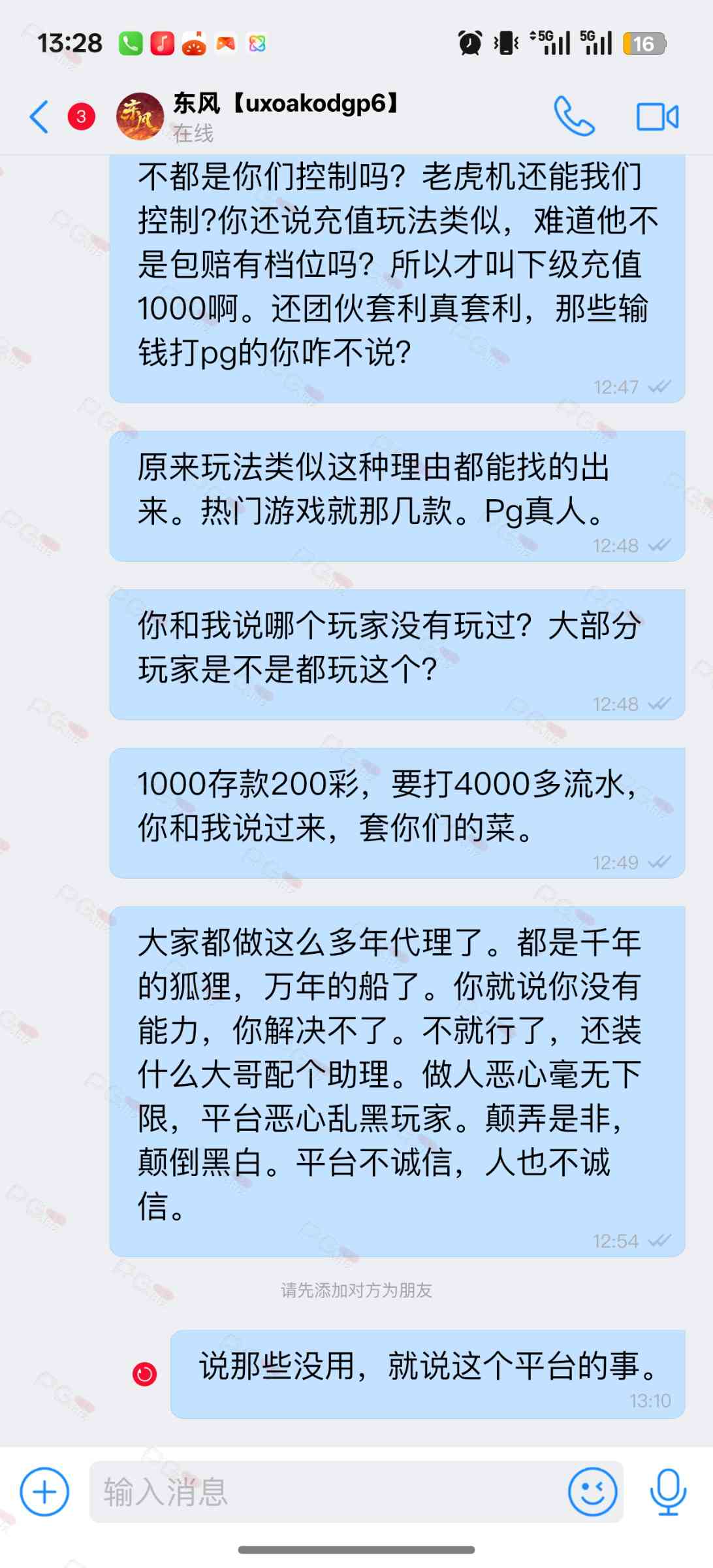Retry sending the failed message
The height and width of the screenshot is (1568, 713).
pos(144,1374)
